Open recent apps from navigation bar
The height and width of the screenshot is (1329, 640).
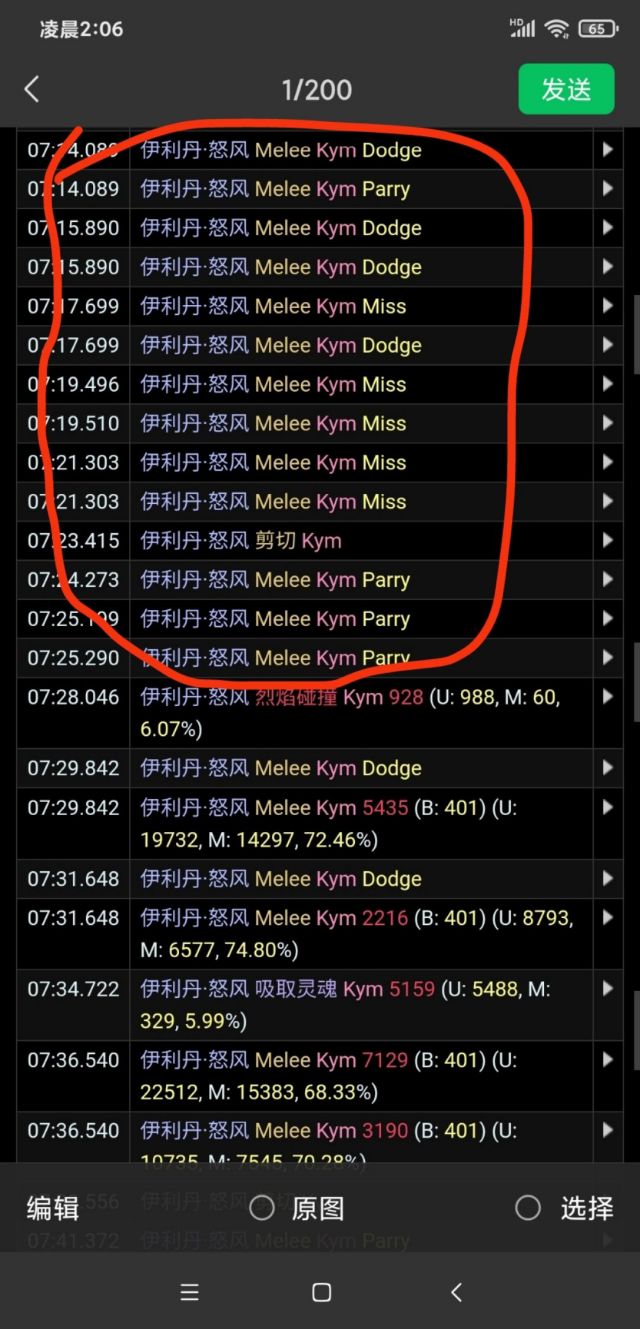(189, 1293)
